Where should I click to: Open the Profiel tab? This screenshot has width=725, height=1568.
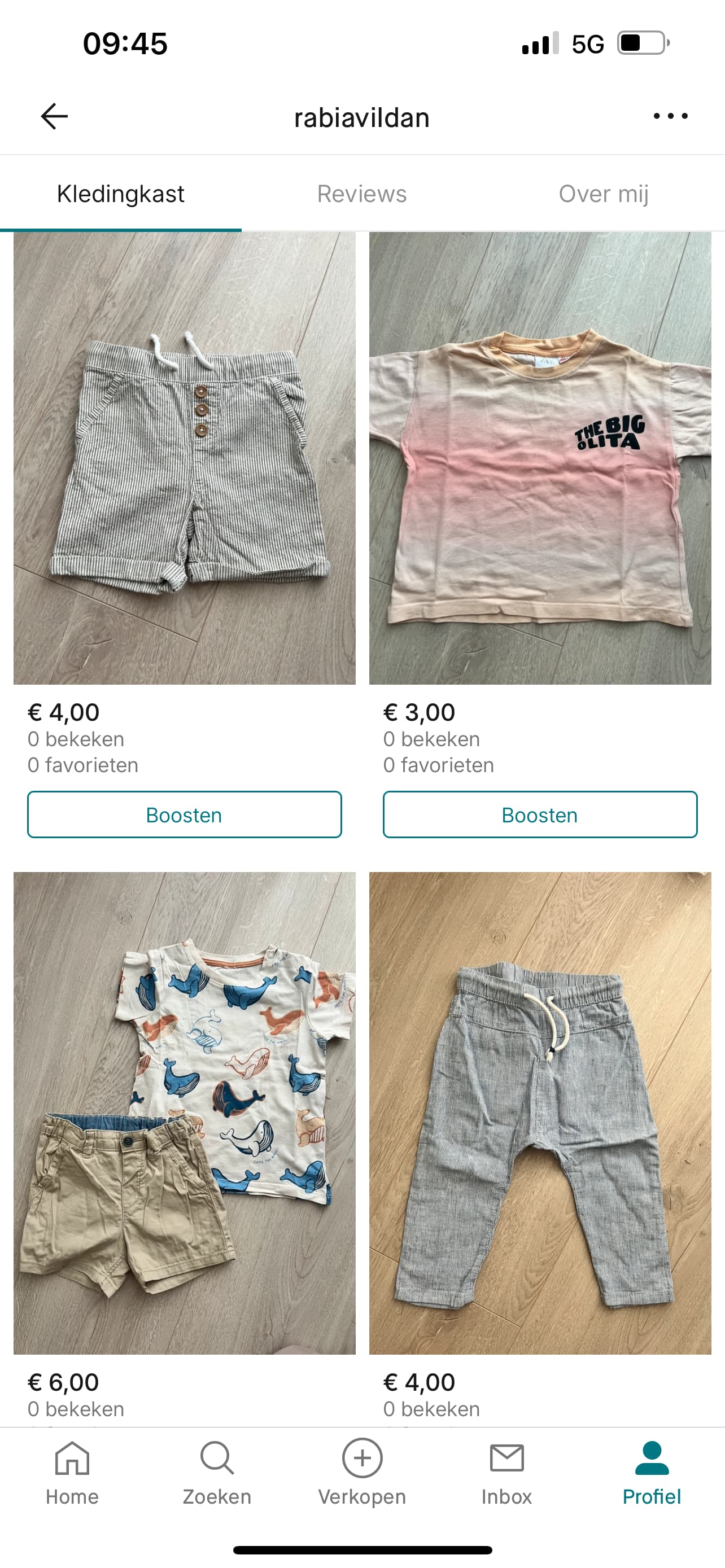[652, 1473]
